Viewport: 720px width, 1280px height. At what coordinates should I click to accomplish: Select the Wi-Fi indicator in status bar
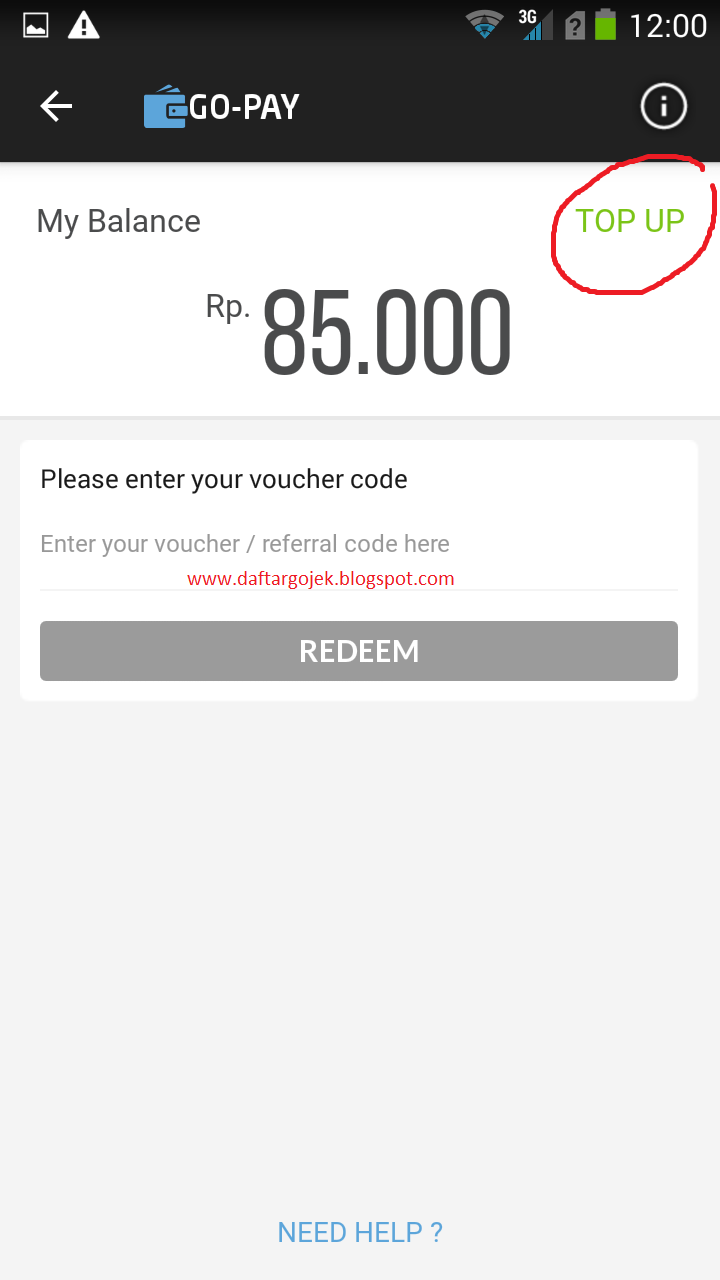coord(484,25)
